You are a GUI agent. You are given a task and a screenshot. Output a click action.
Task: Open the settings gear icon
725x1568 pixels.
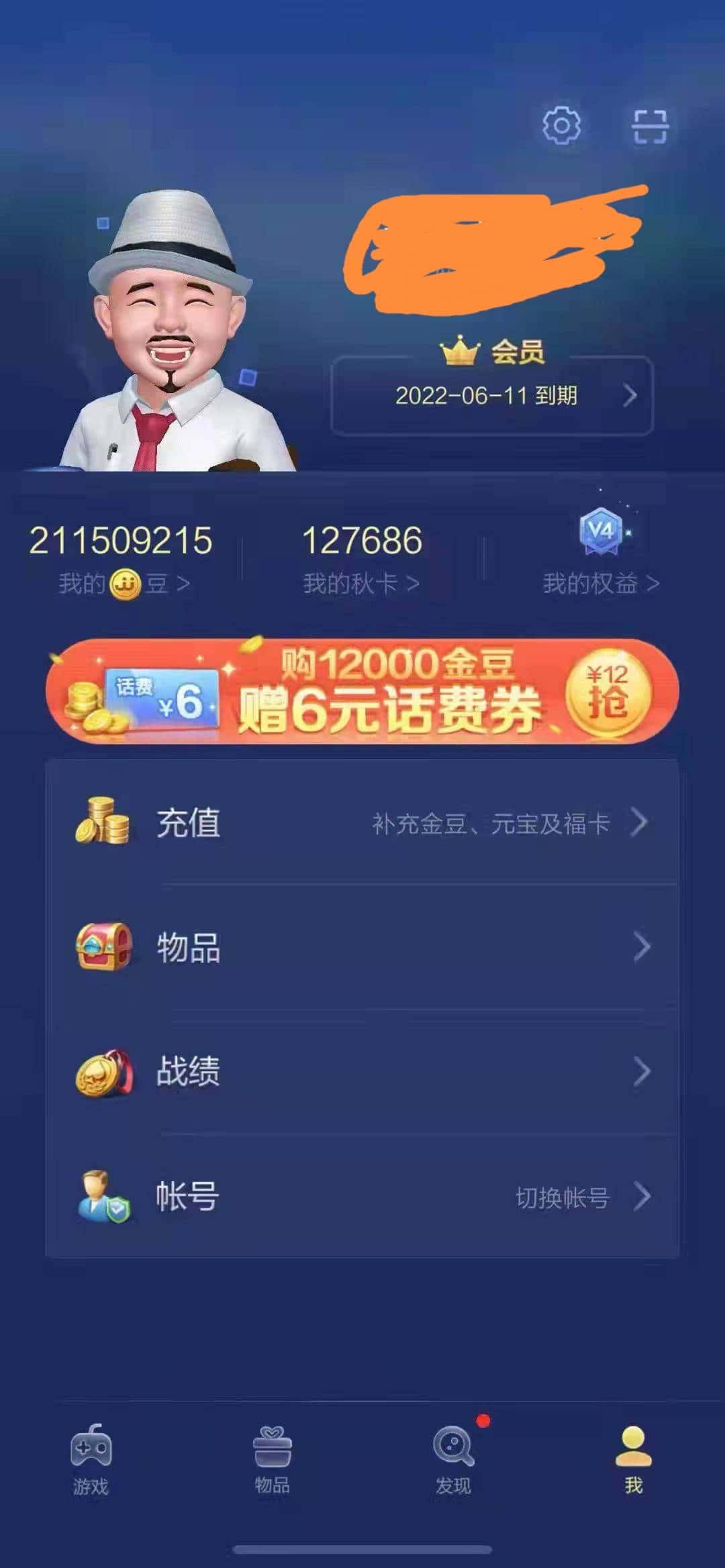click(563, 124)
